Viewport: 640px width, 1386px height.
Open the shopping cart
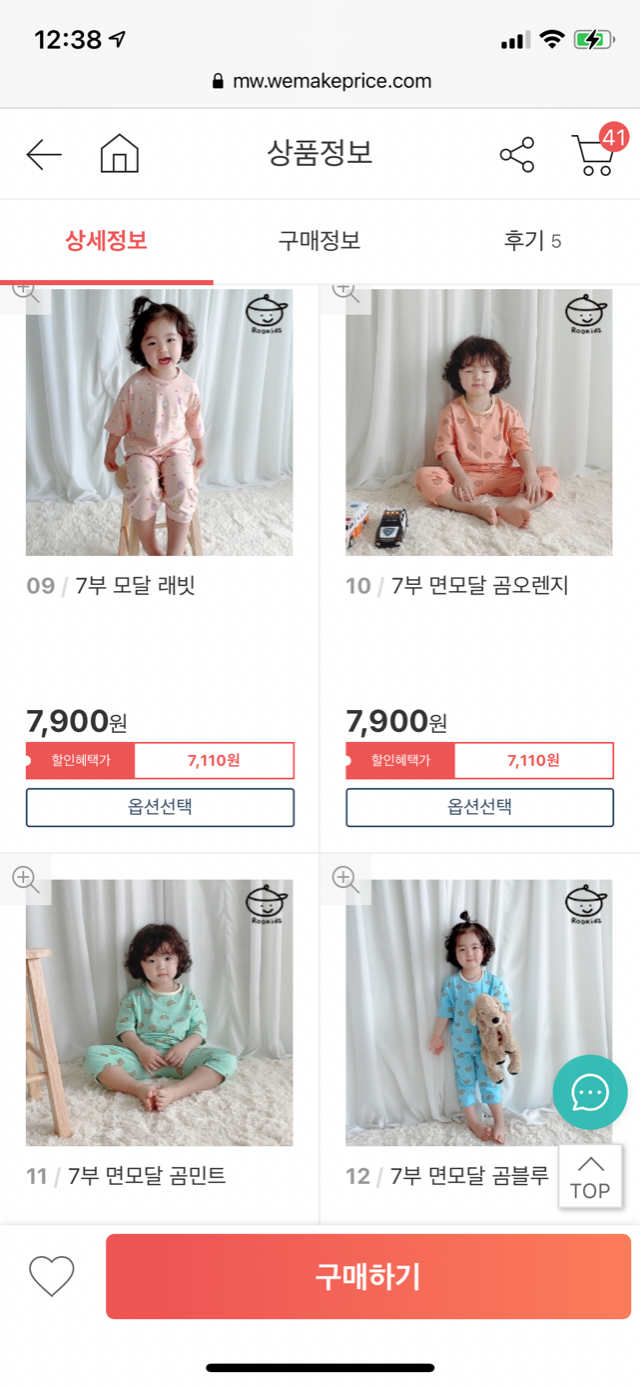coord(595,155)
